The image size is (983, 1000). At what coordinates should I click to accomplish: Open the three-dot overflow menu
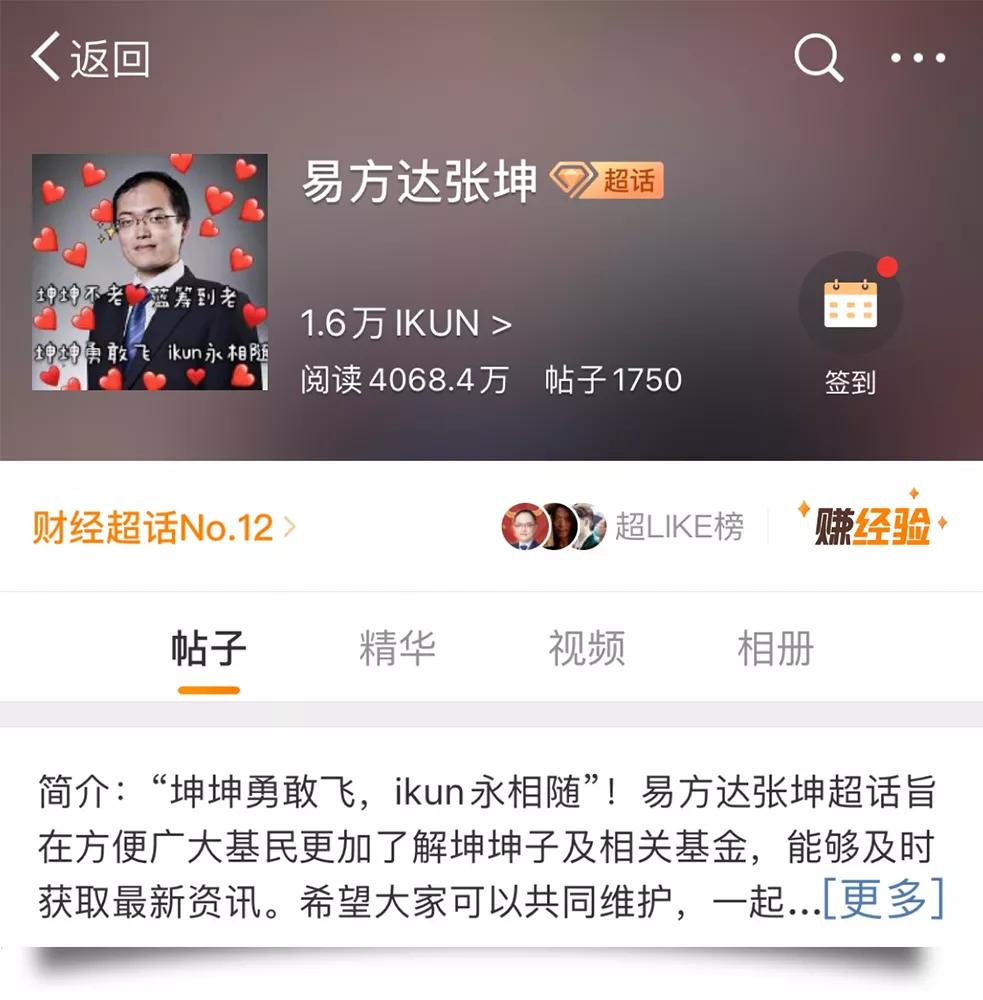pos(917,58)
